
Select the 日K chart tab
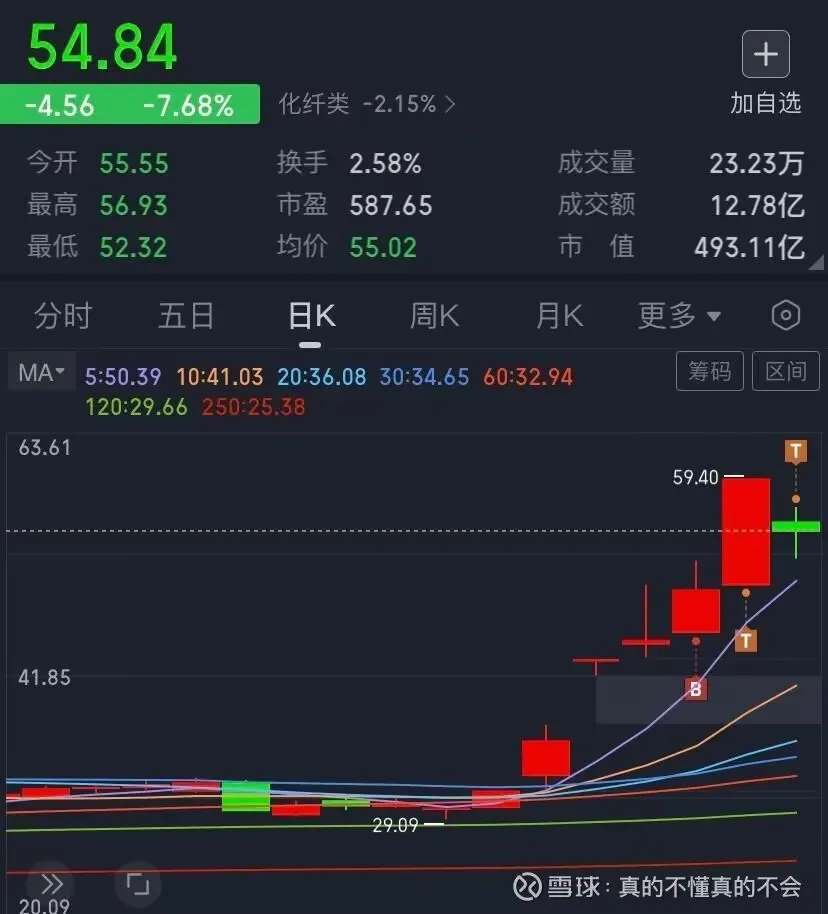click(310, 316)
